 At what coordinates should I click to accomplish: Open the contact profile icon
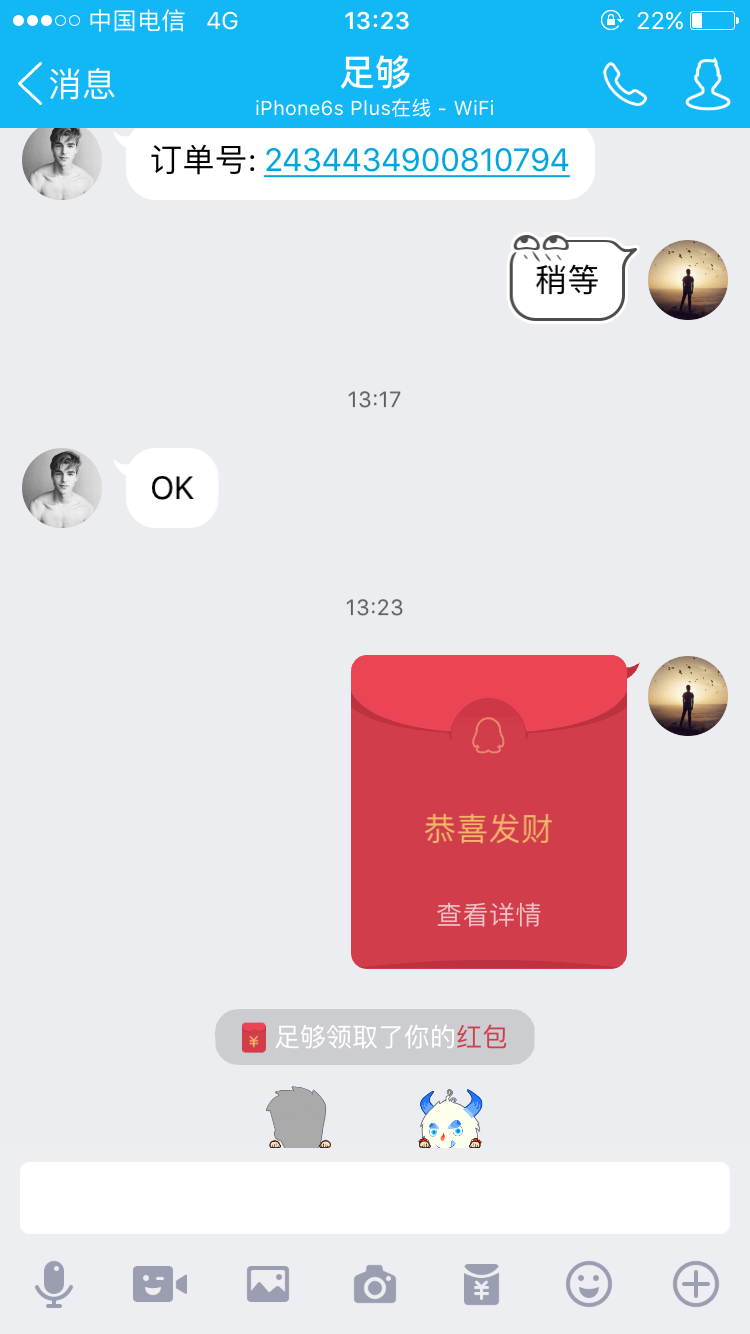pyautogui.click(x=707, y=84)
